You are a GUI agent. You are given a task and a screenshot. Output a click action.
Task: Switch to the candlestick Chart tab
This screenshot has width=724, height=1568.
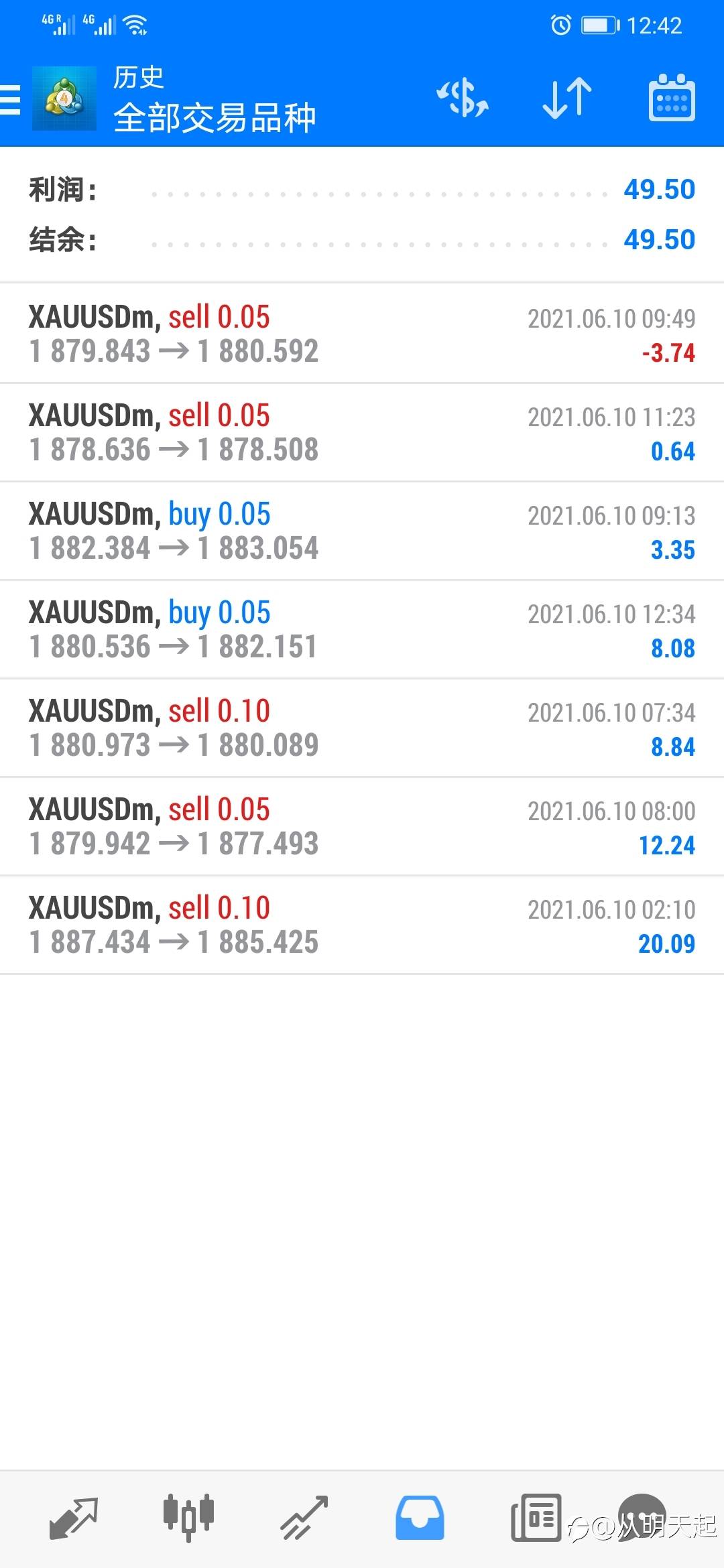click(188, 1517)
